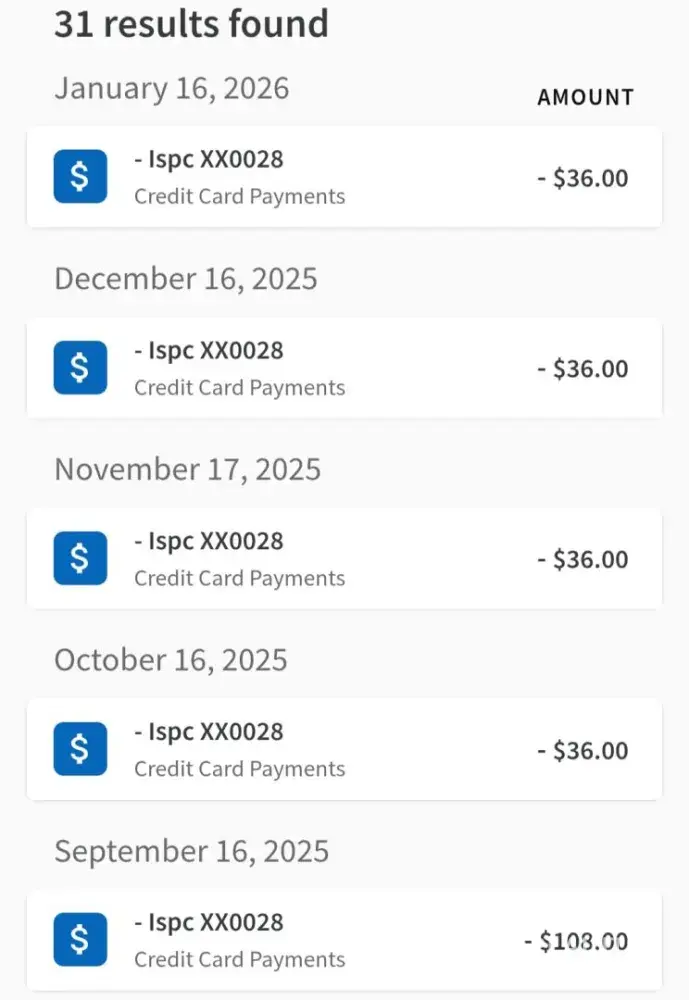Select the October 16, 2025 payment

344,750
